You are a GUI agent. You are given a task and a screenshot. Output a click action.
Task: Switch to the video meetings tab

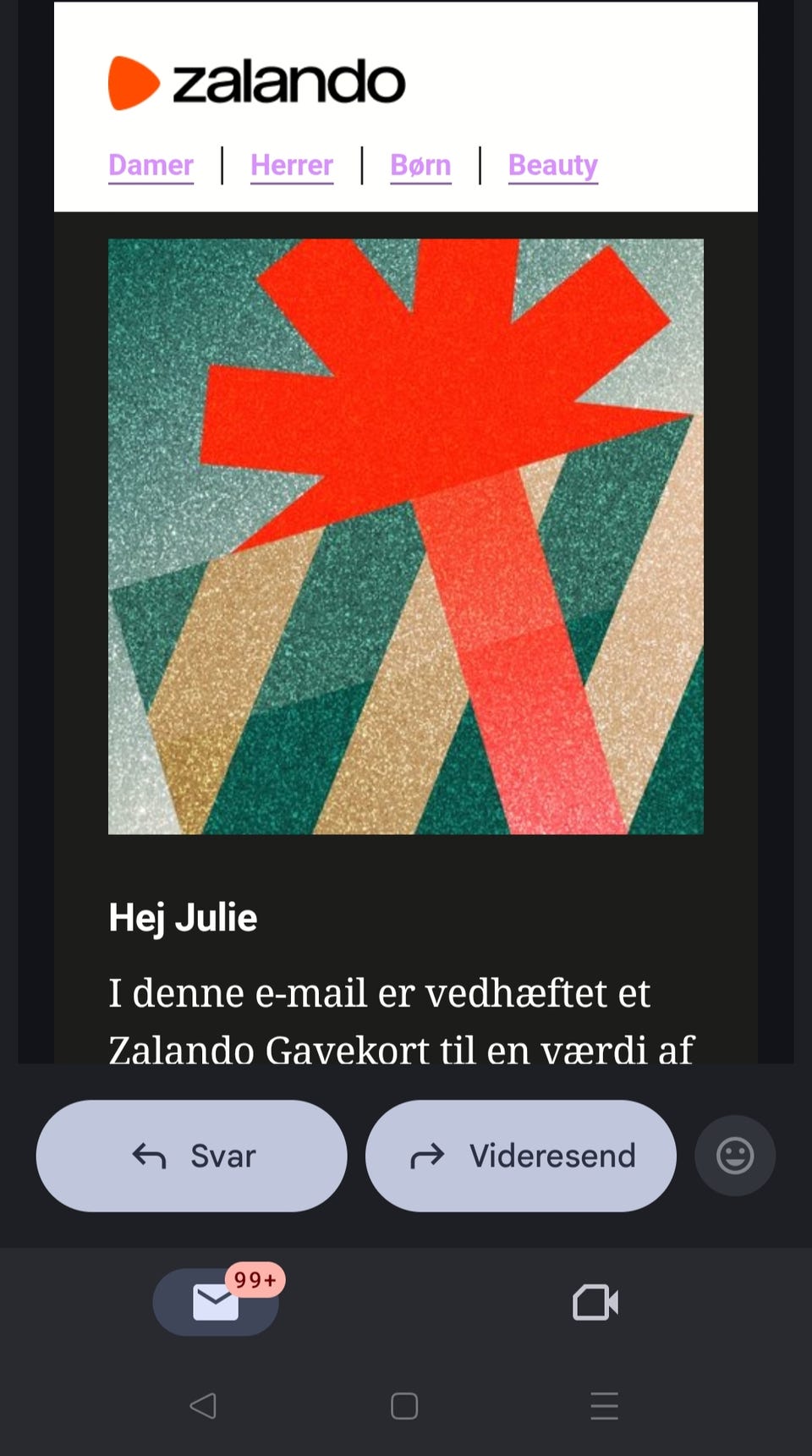pyautogui.click(x=595, y=1303)
